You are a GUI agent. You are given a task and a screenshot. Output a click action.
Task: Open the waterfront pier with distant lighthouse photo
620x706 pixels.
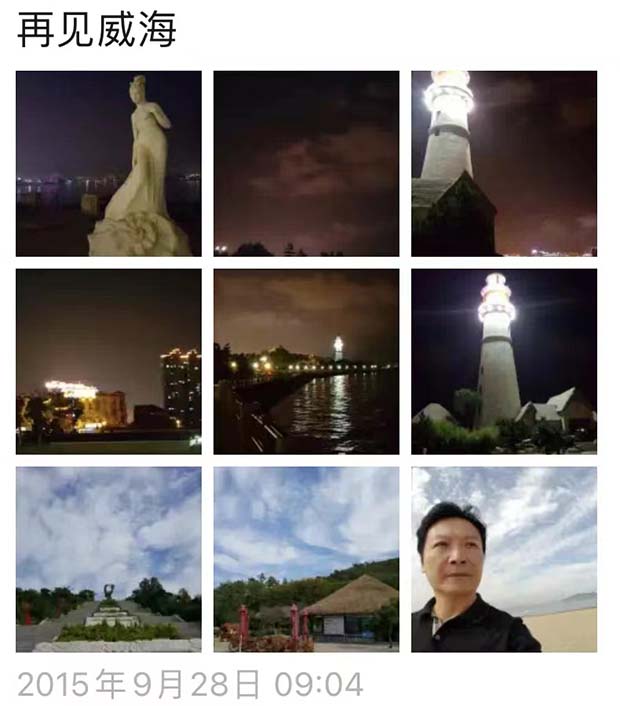pyautogui.click(x=306, y=361)
